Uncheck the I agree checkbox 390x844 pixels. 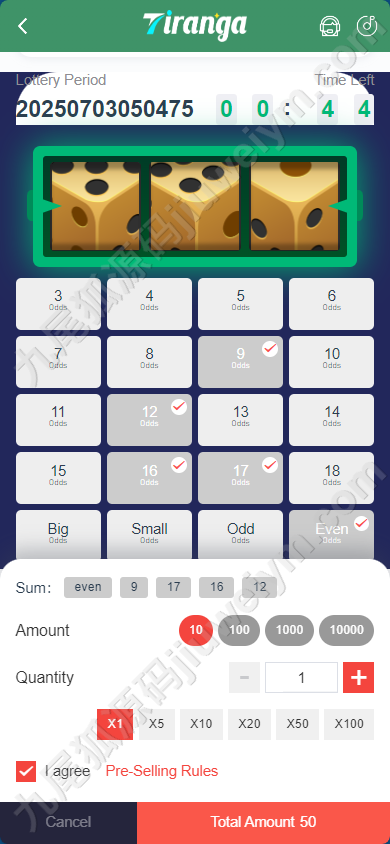click(x=26, y=771)
